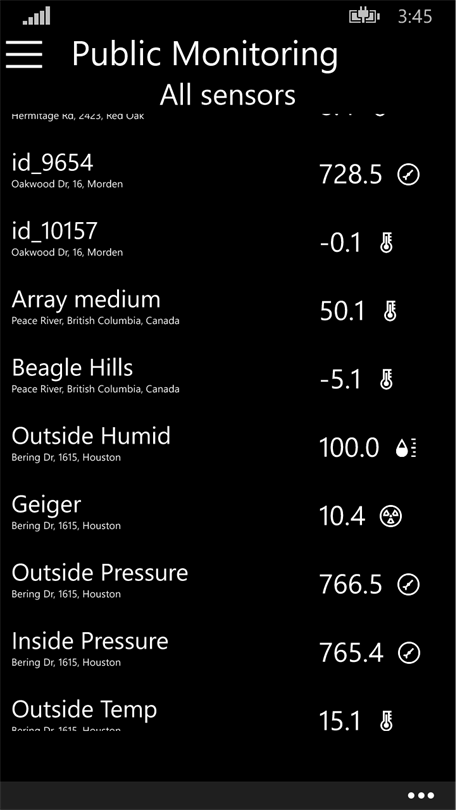Open the hamburger drawer menu
The image size is (456, 810).
click(24, 53)
